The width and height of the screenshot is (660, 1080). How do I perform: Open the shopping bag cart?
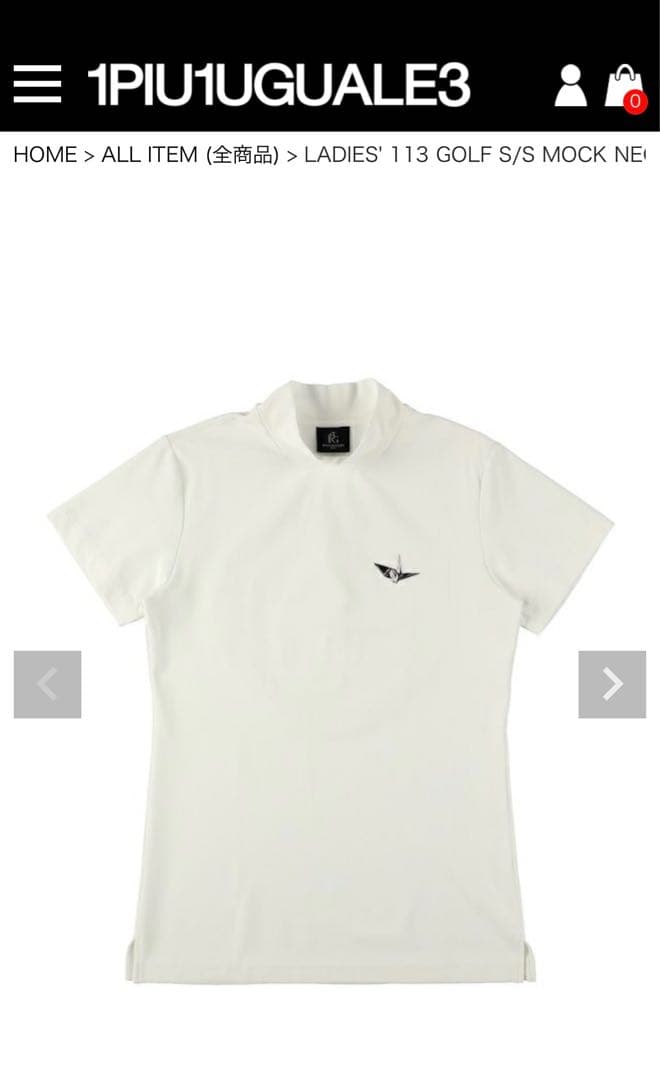pos(625,86)
